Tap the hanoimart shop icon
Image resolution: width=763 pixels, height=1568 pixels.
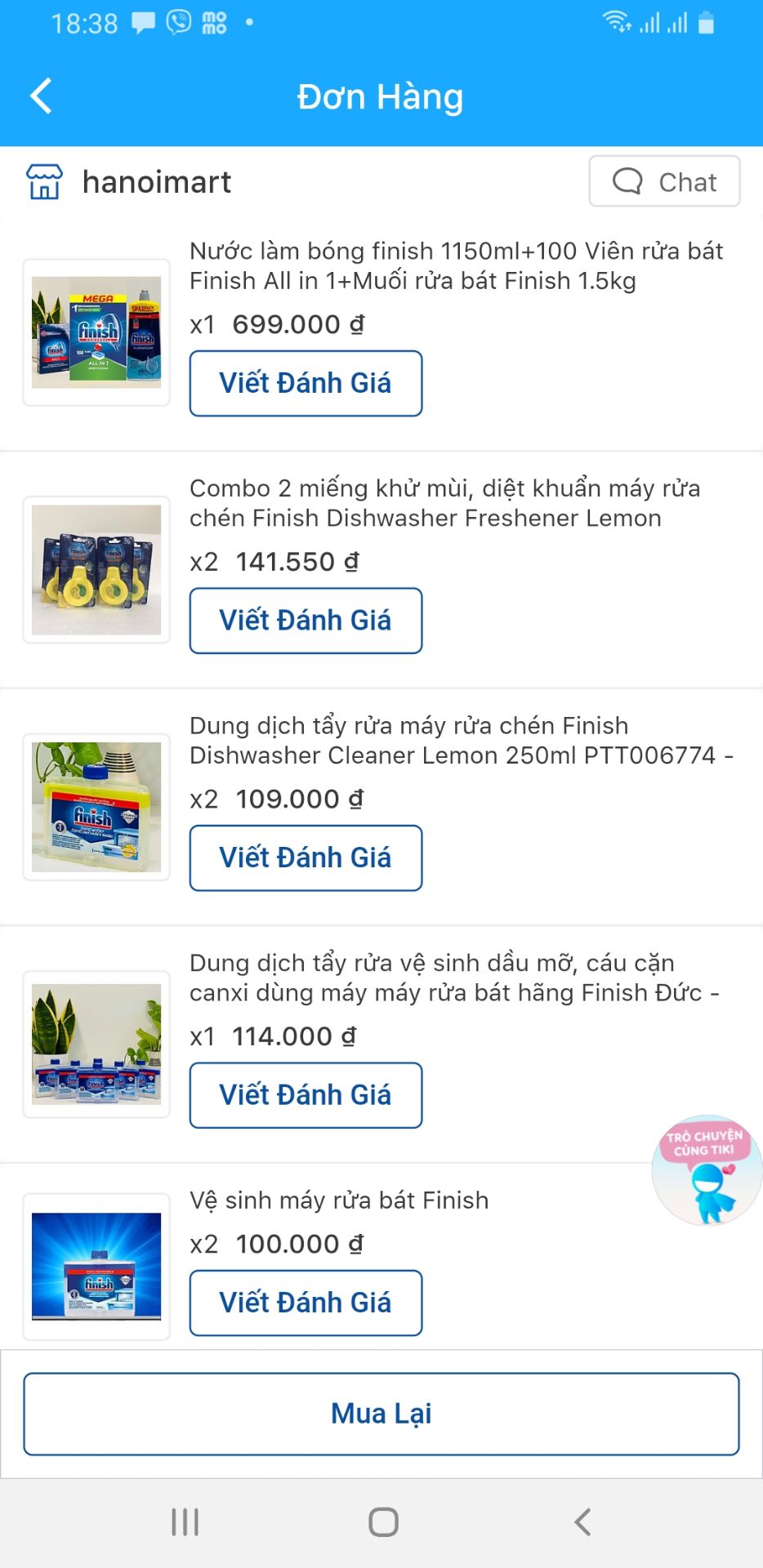coord(45,181)
